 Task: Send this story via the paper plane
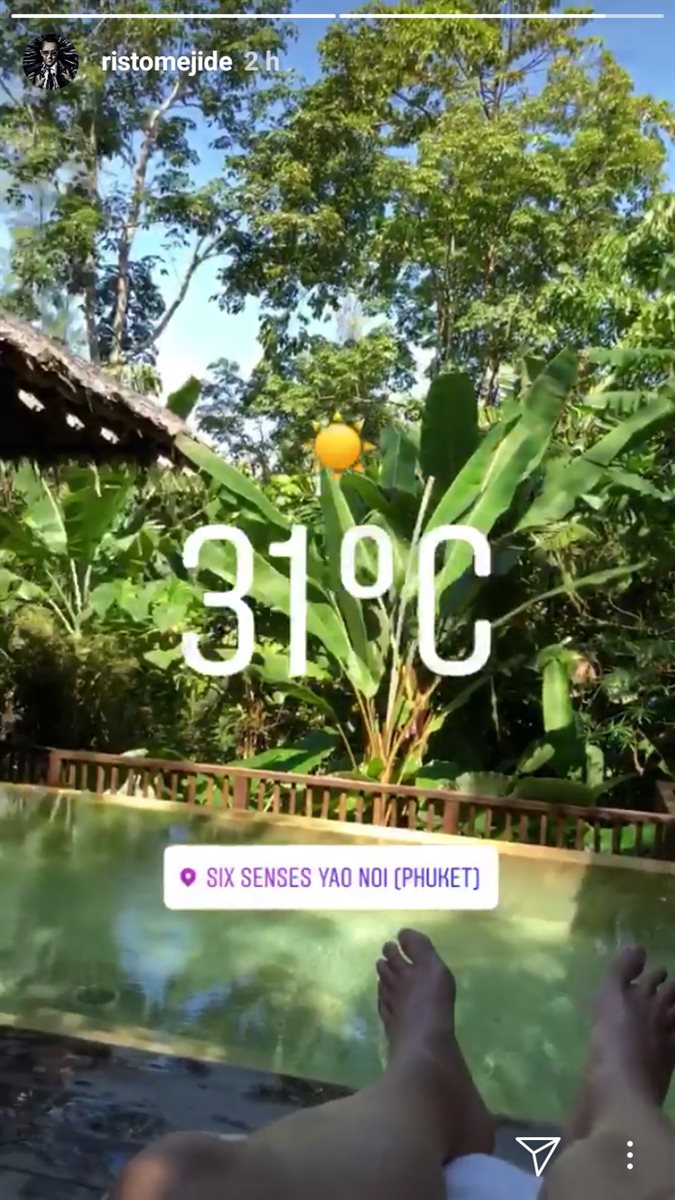[538, 1155]
